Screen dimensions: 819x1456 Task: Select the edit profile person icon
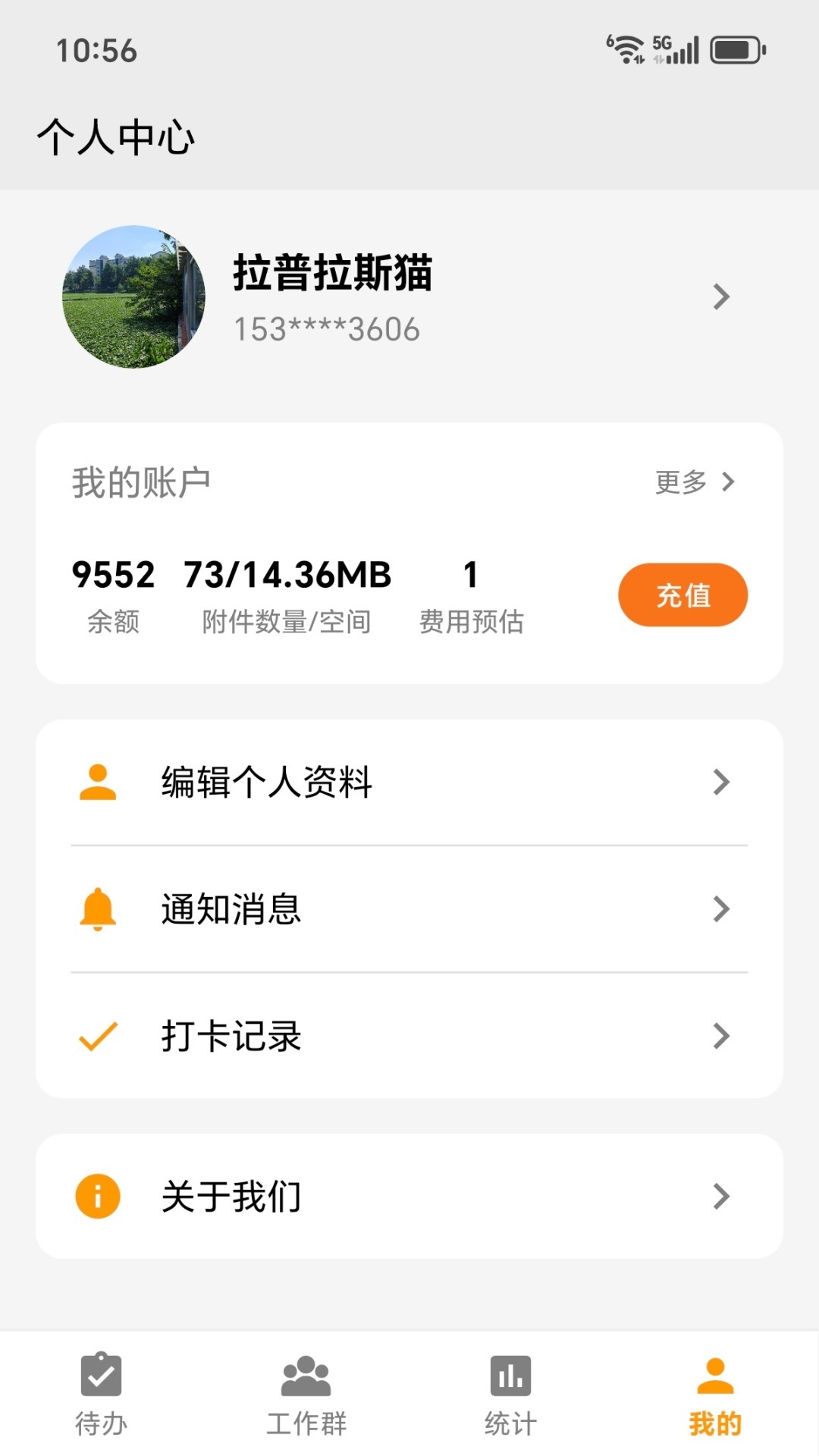point(96,782)
